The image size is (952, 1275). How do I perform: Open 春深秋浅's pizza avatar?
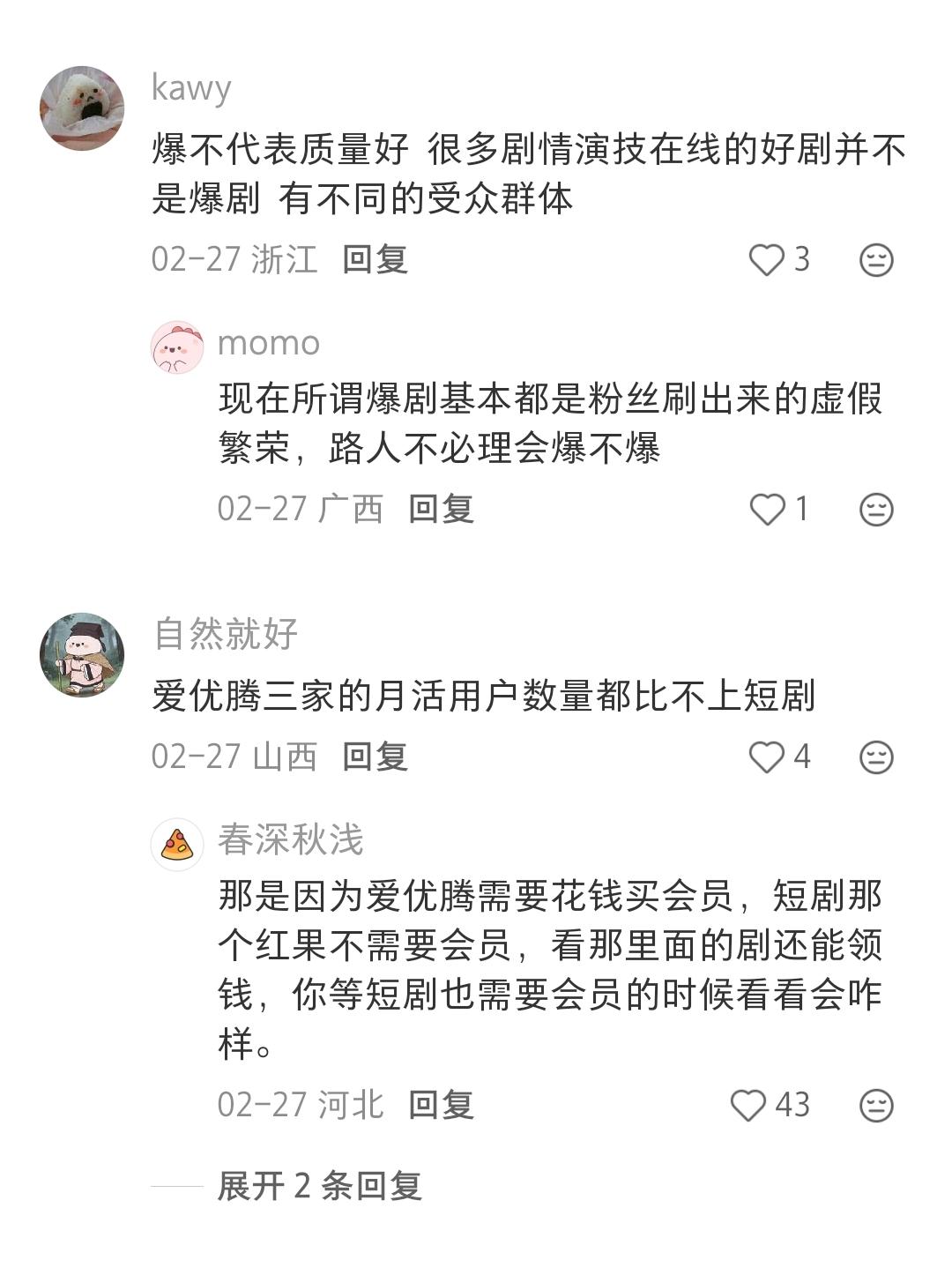[x=177, y=845]
